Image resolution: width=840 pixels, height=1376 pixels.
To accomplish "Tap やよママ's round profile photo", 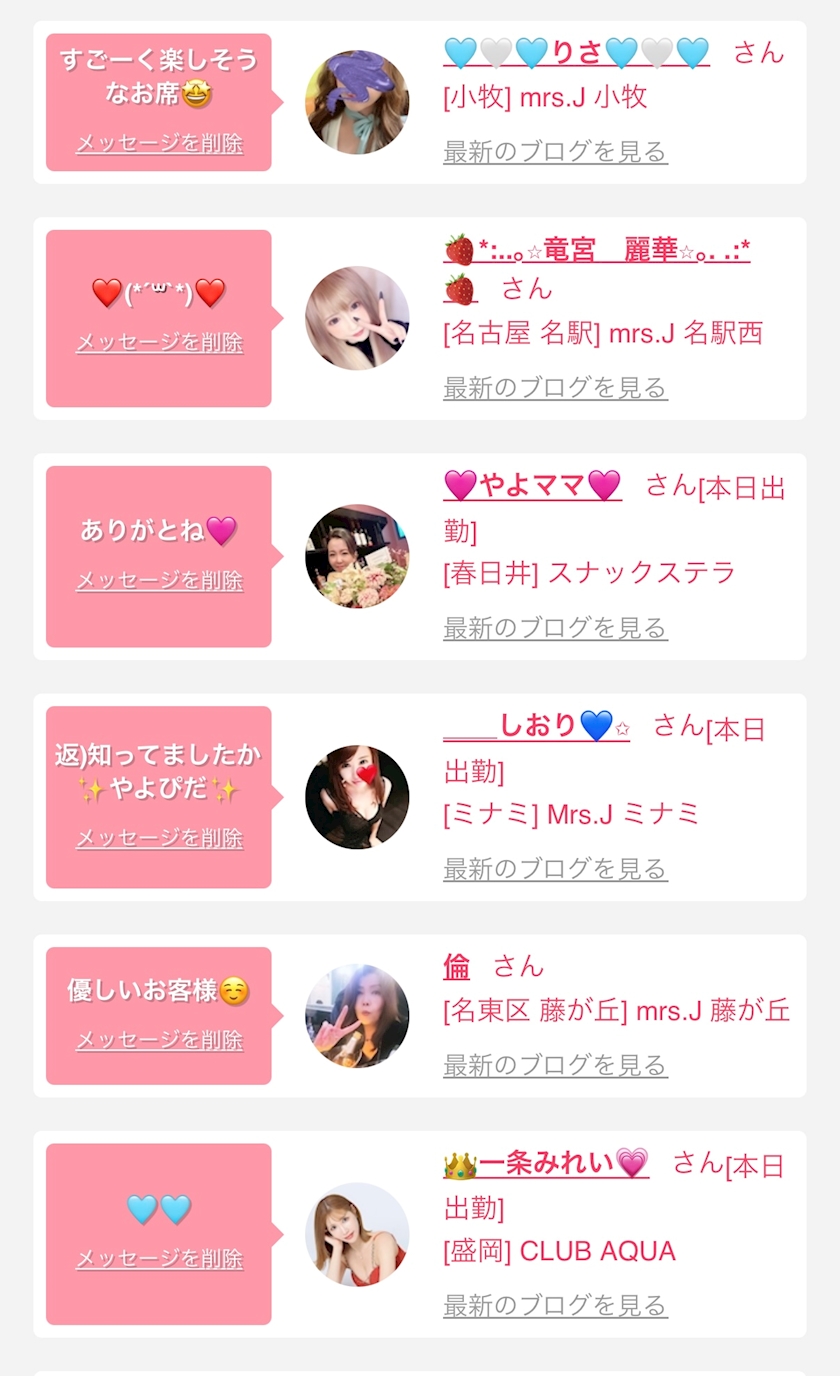I will point(357,556).
